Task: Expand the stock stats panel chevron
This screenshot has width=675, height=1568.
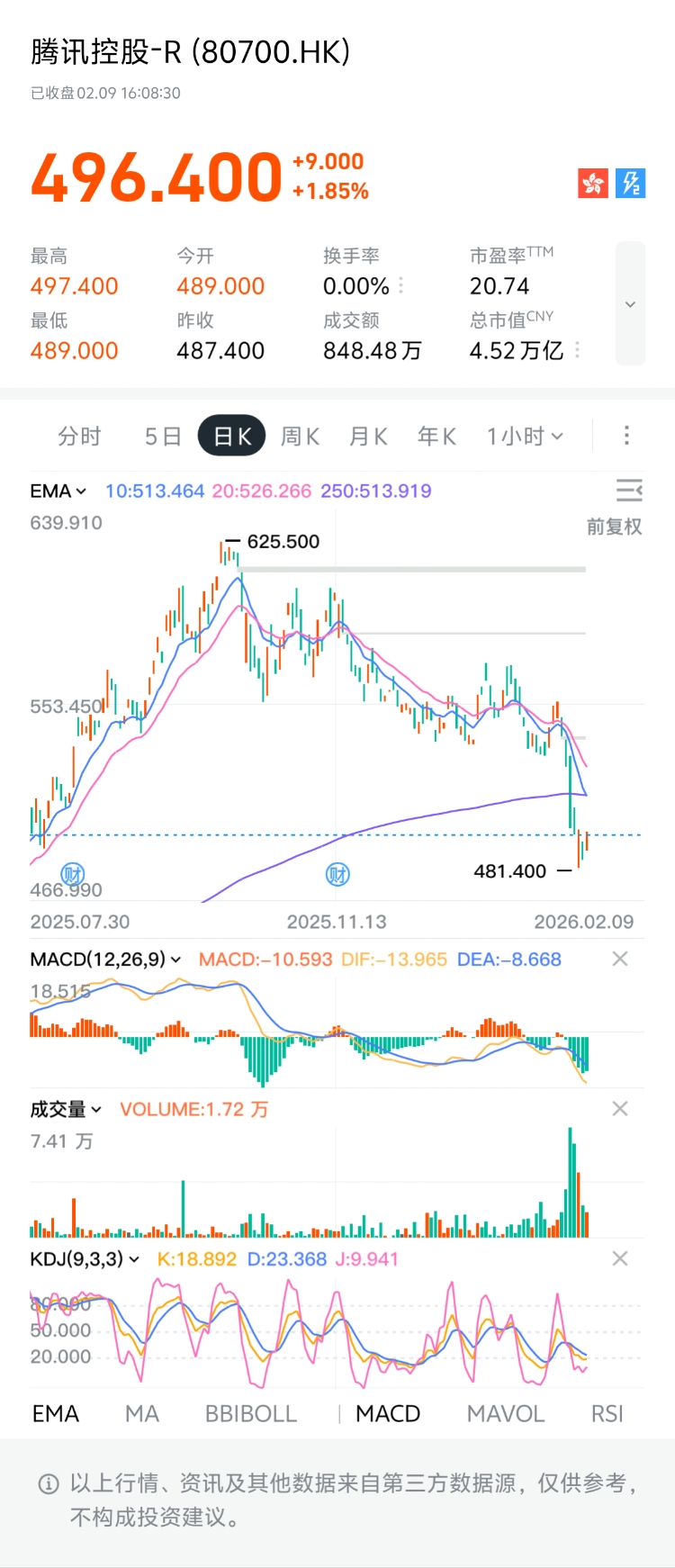Action: pos(630,304)
